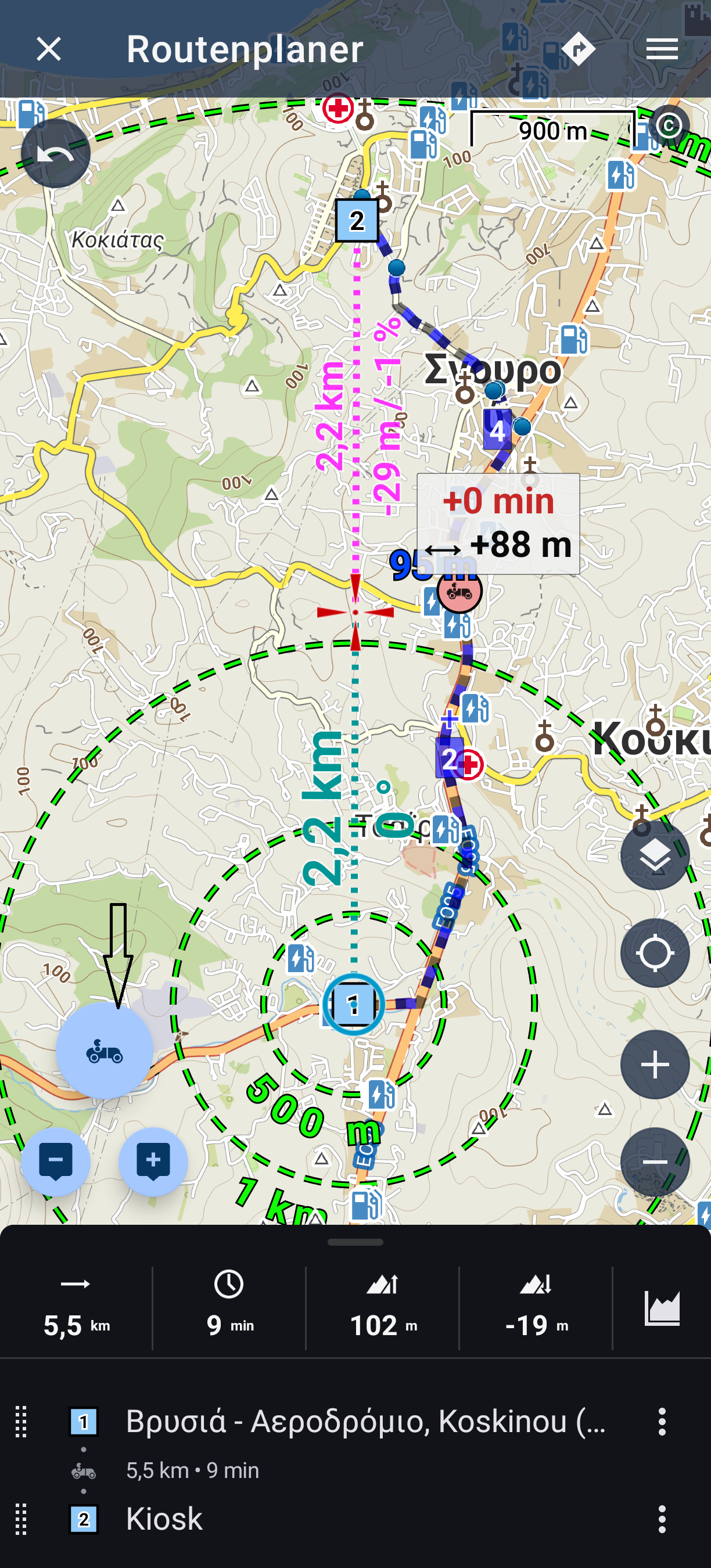
Task: Tap waypoint marker 1 on the map
Action: point(353,1004)
